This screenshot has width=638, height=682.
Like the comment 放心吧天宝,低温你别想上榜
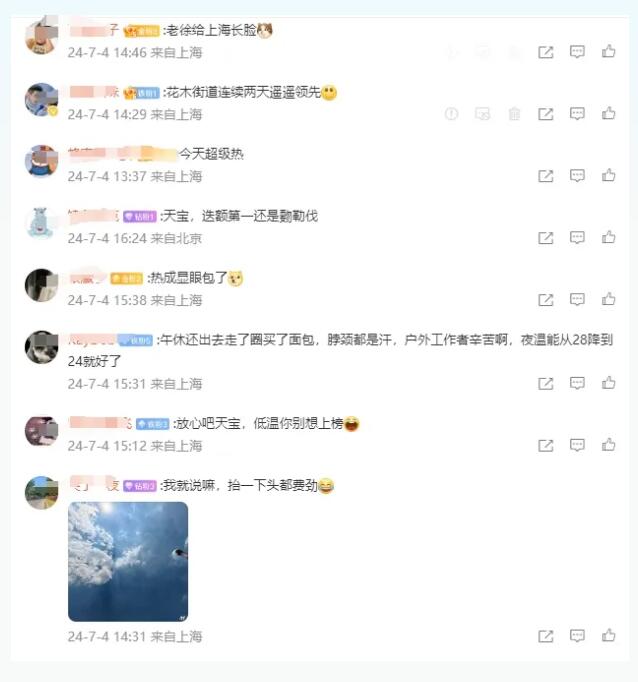608,445
